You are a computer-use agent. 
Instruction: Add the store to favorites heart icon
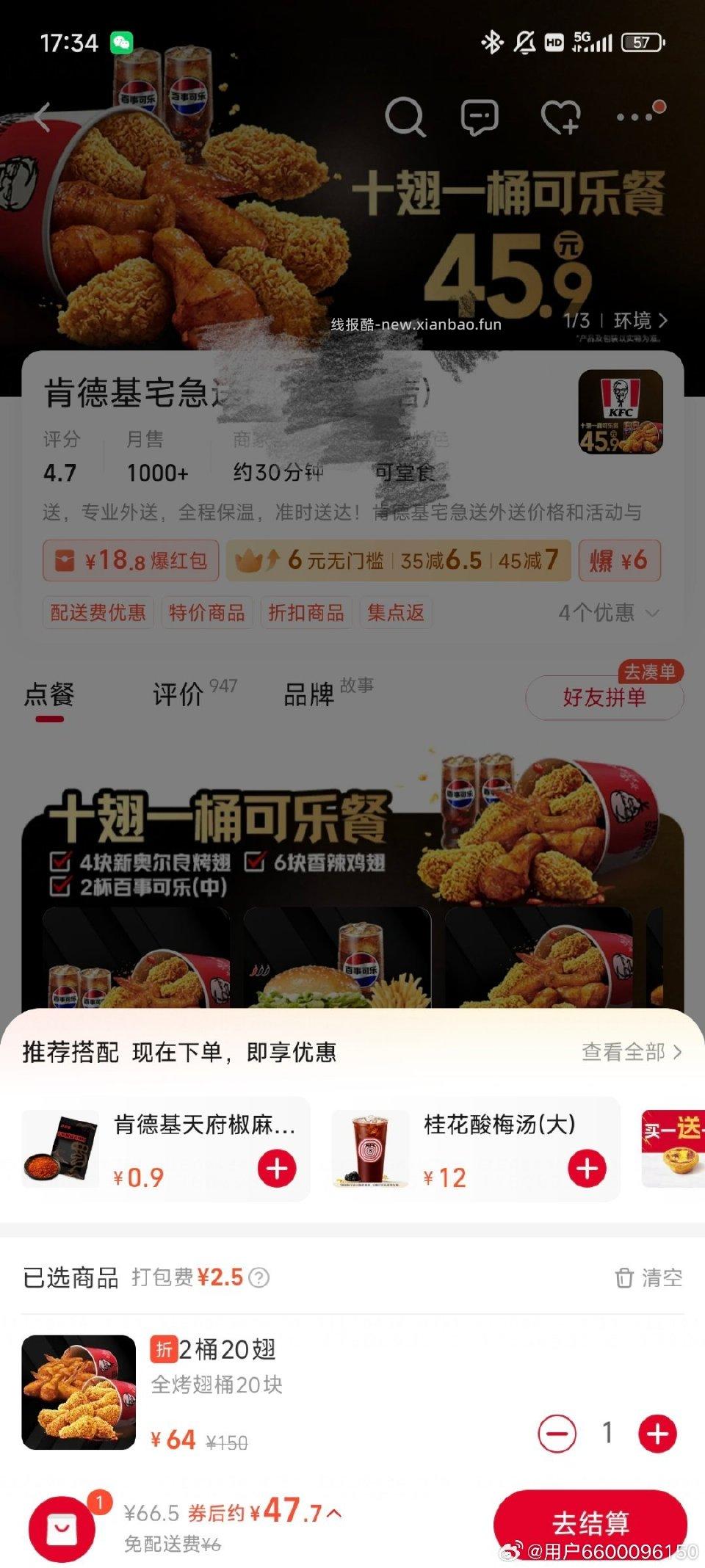tap(560, 117)
